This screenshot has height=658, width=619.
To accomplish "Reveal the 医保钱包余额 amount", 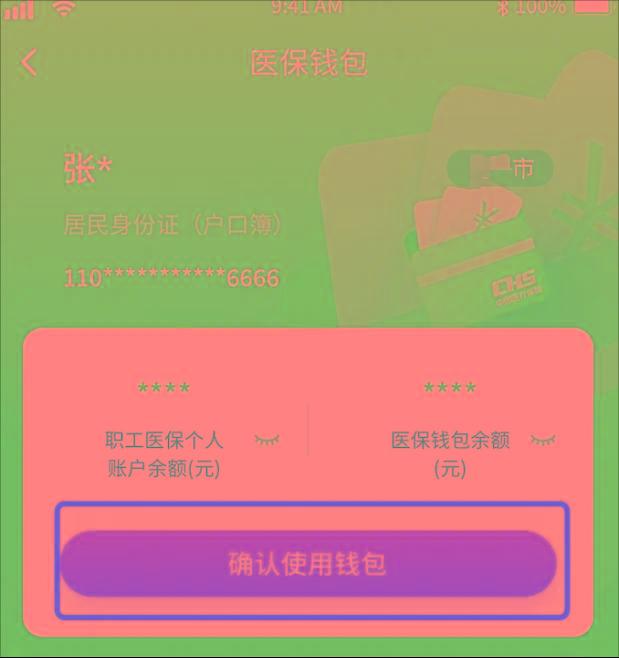I will (x=543, y=440).
